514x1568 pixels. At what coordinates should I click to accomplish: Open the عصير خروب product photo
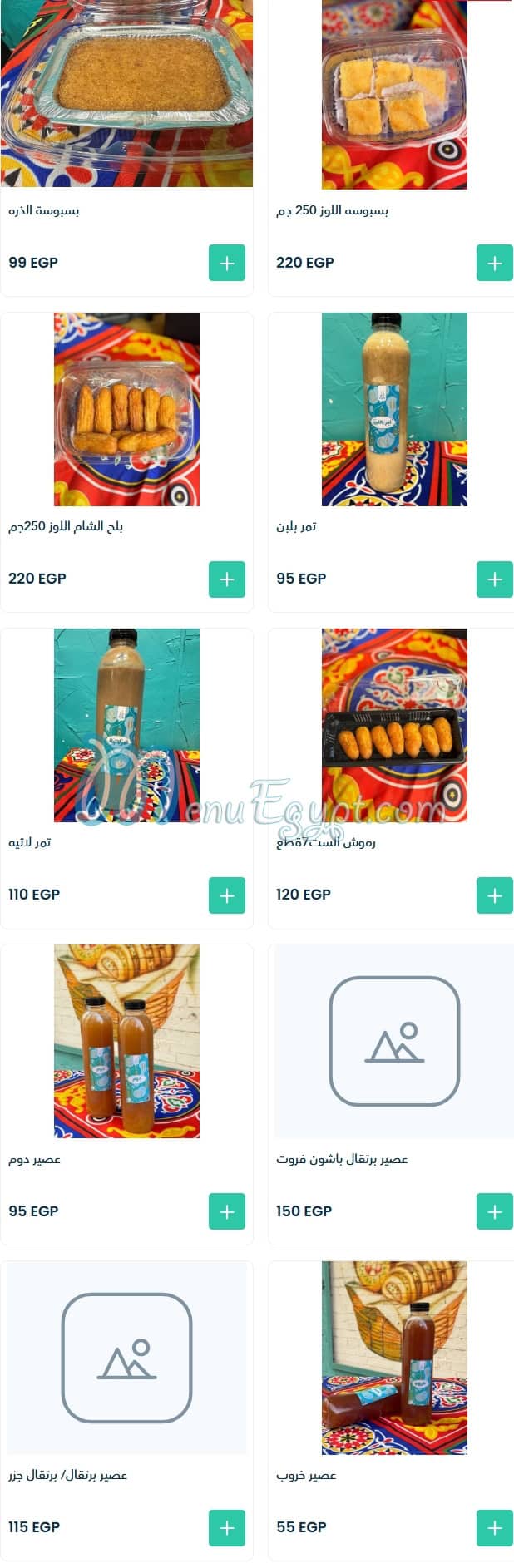click(394, 1357)
